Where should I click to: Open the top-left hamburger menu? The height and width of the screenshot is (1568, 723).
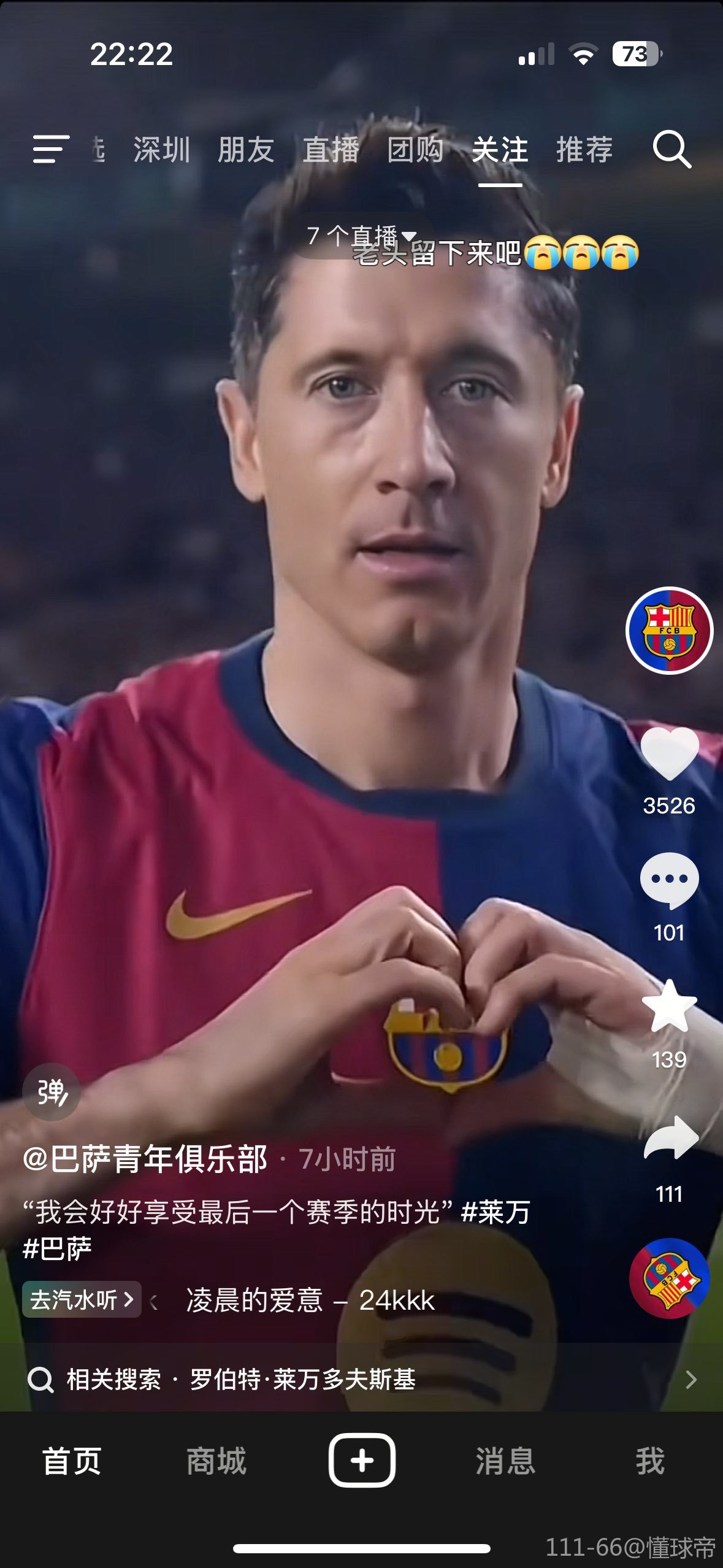50,149
